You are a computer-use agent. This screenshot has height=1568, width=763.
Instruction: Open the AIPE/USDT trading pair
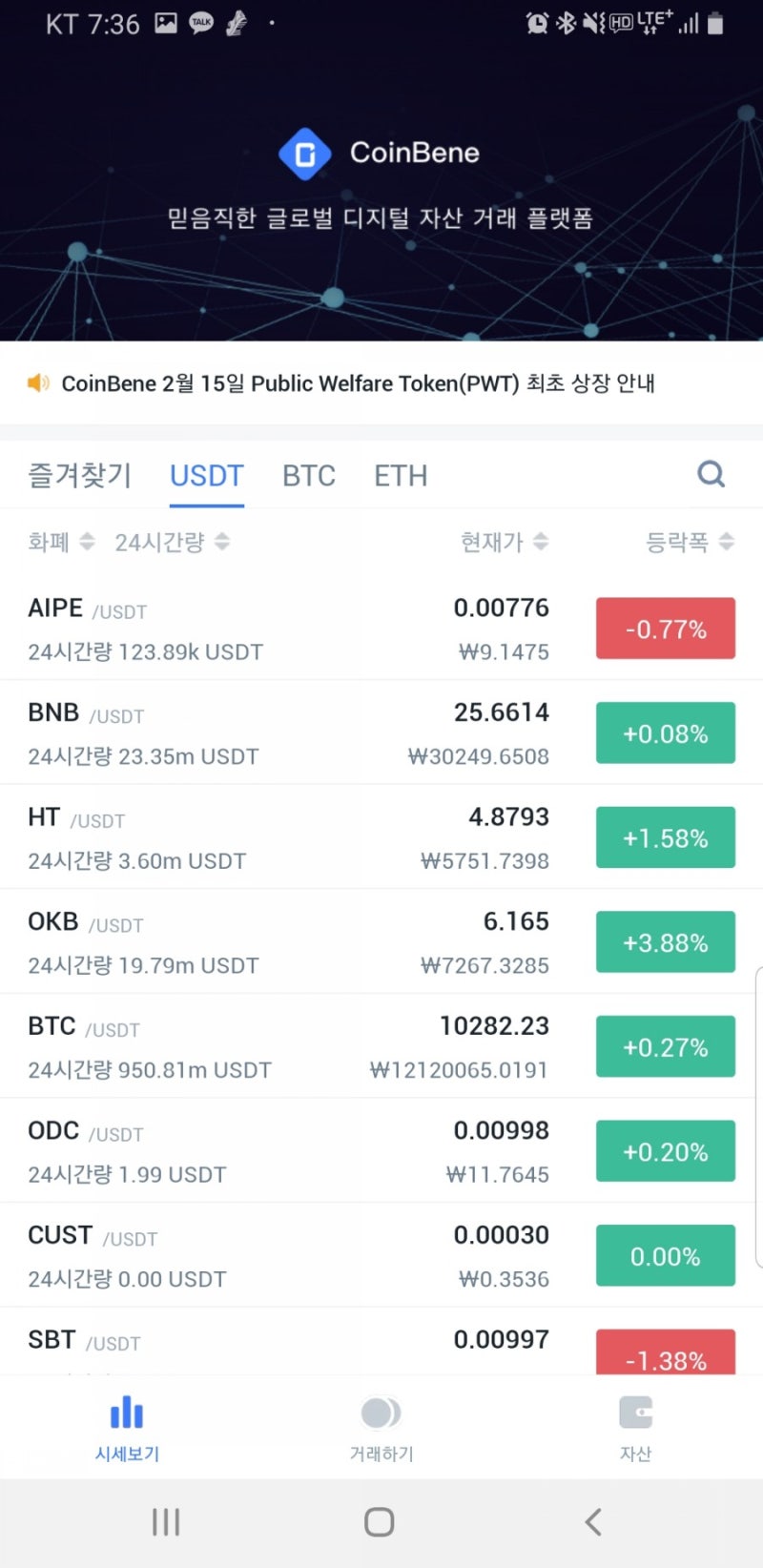(286, 629)
